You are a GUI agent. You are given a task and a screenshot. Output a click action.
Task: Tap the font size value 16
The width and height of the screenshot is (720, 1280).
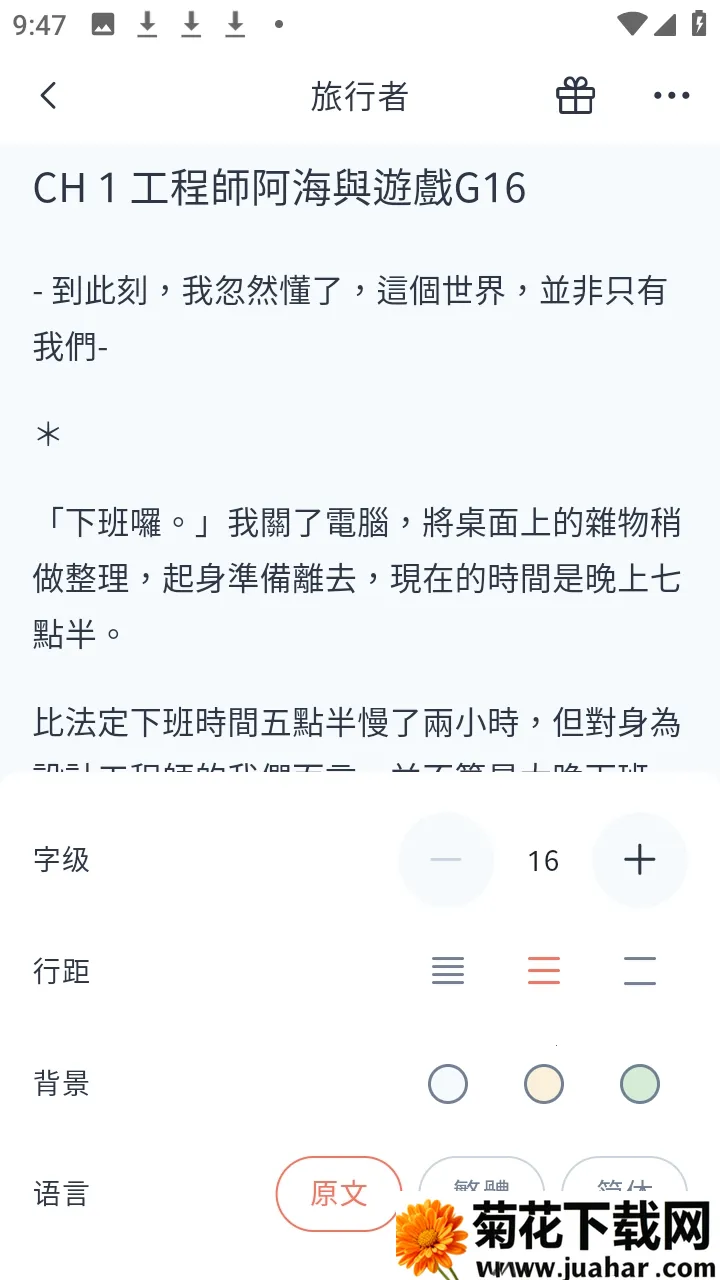[542, 860]
